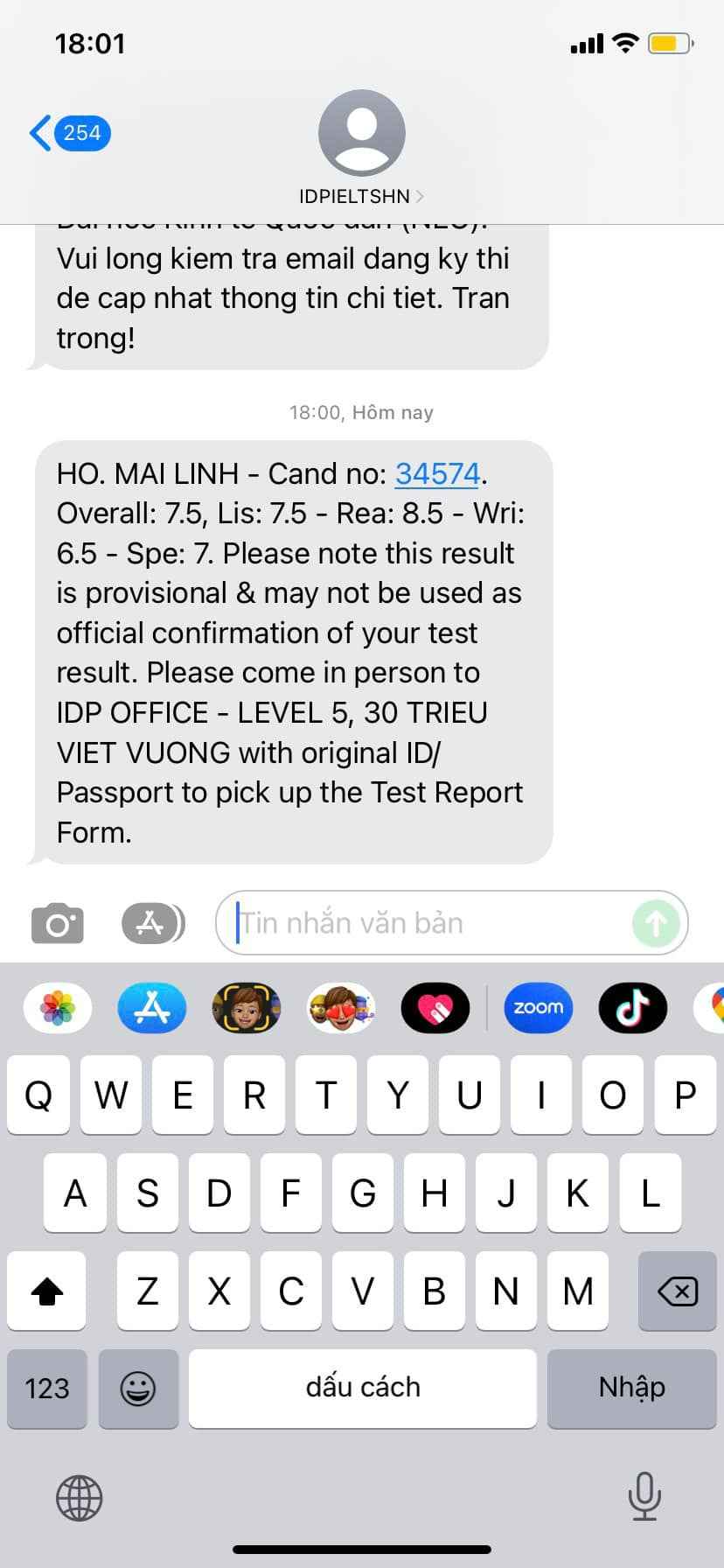
Task: Switch keyboard to numbers with 123
Action: [x=47, y=1389]
